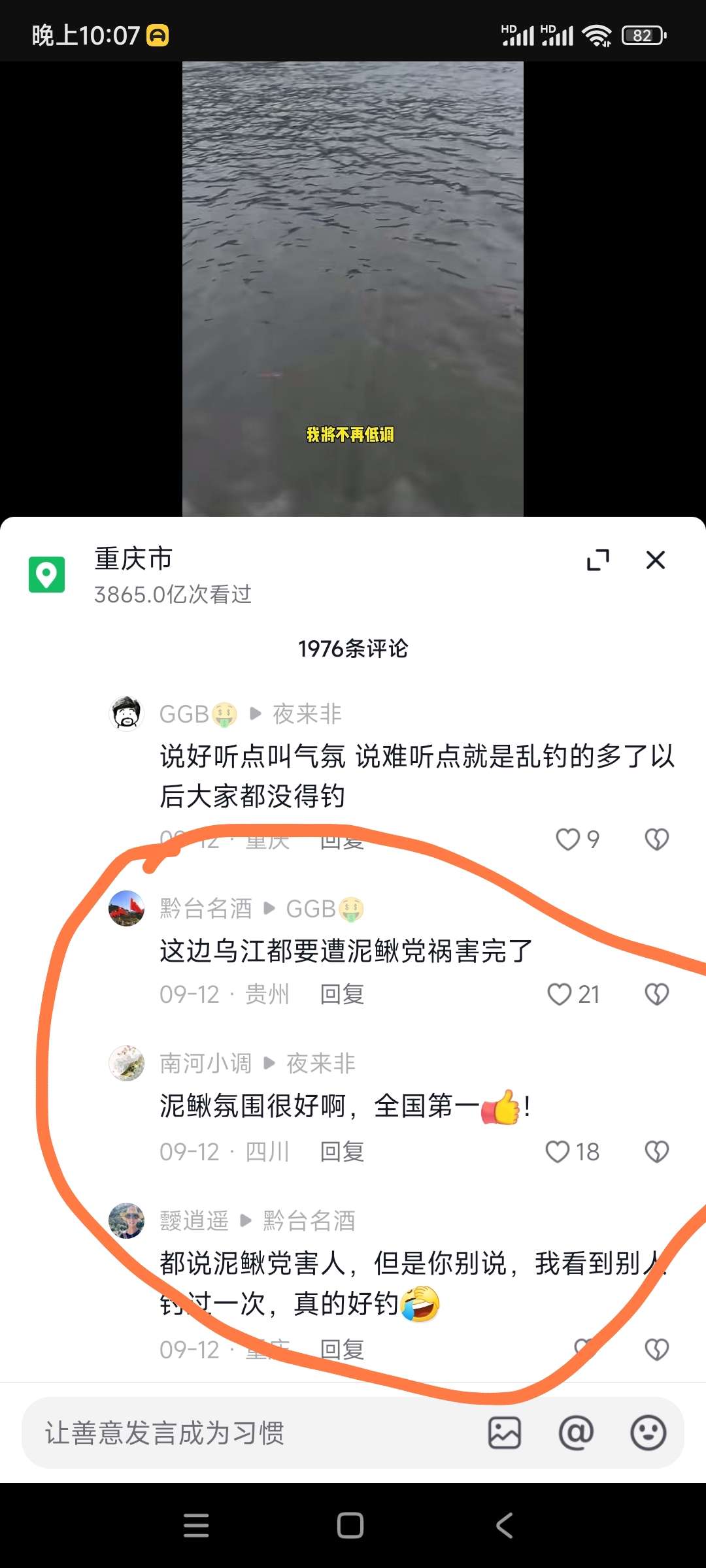
Task: Like the comment about 乌江 and 泥鳅党
Action: click(560, 994)
